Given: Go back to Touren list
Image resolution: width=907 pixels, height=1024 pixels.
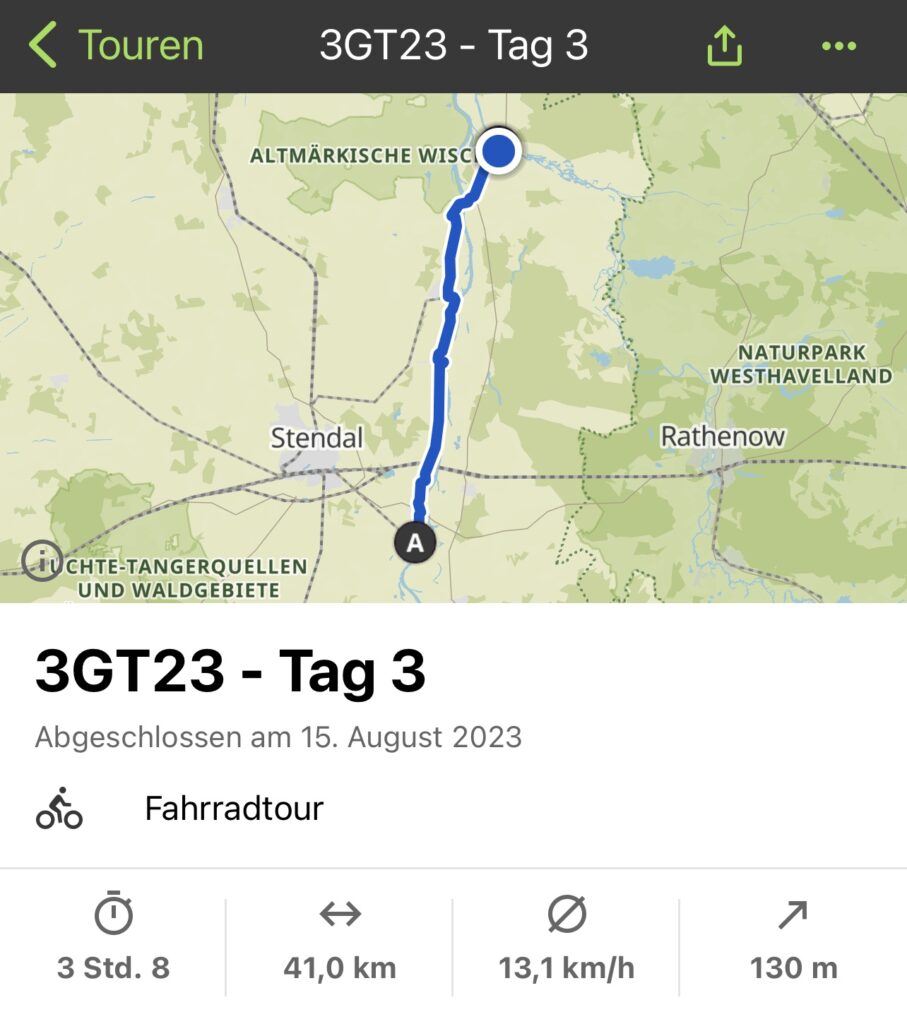Looking at the screenshot, I should [x=115, y=46].
